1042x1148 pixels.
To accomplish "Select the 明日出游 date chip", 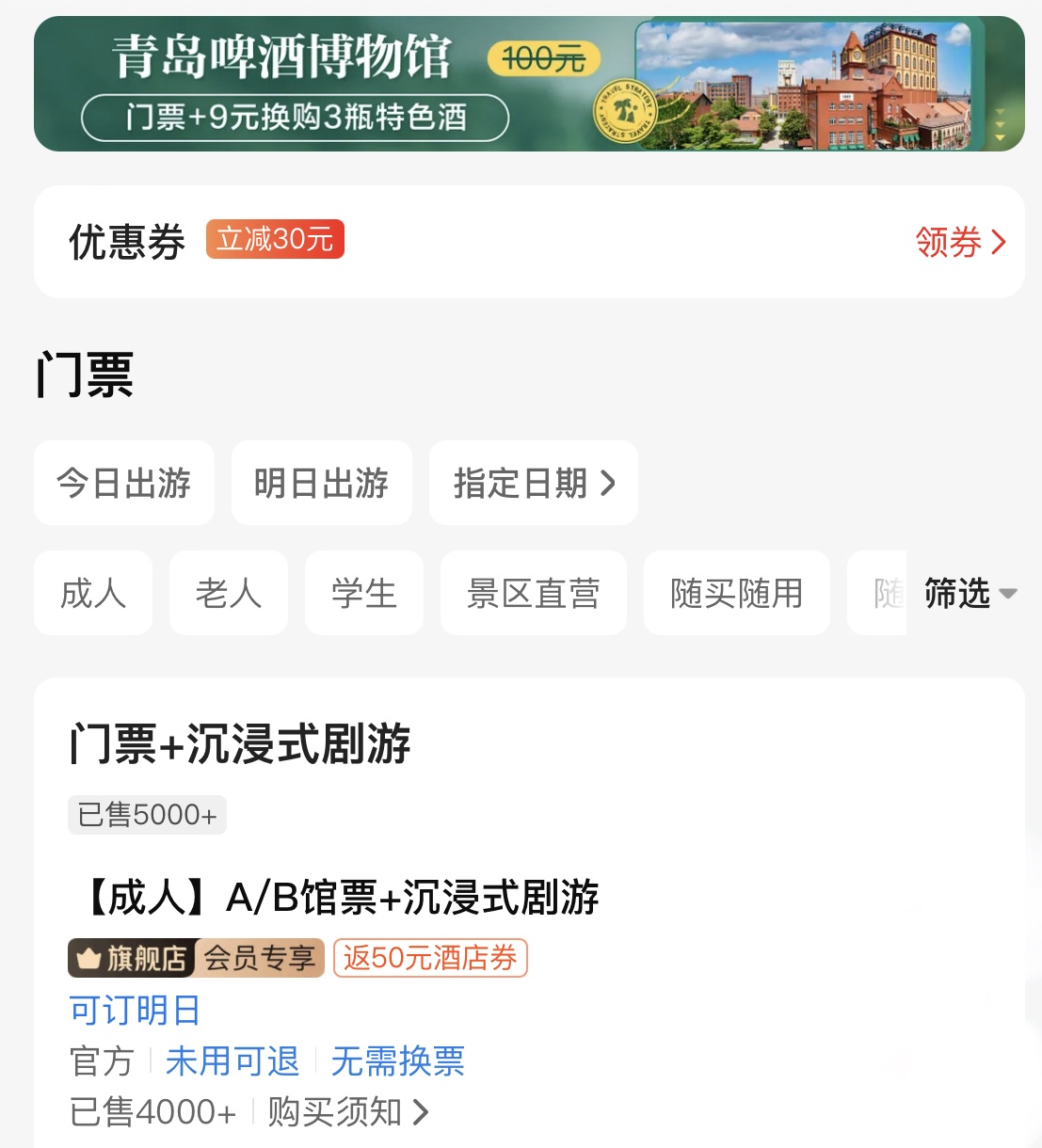I will tap(322, 483).
